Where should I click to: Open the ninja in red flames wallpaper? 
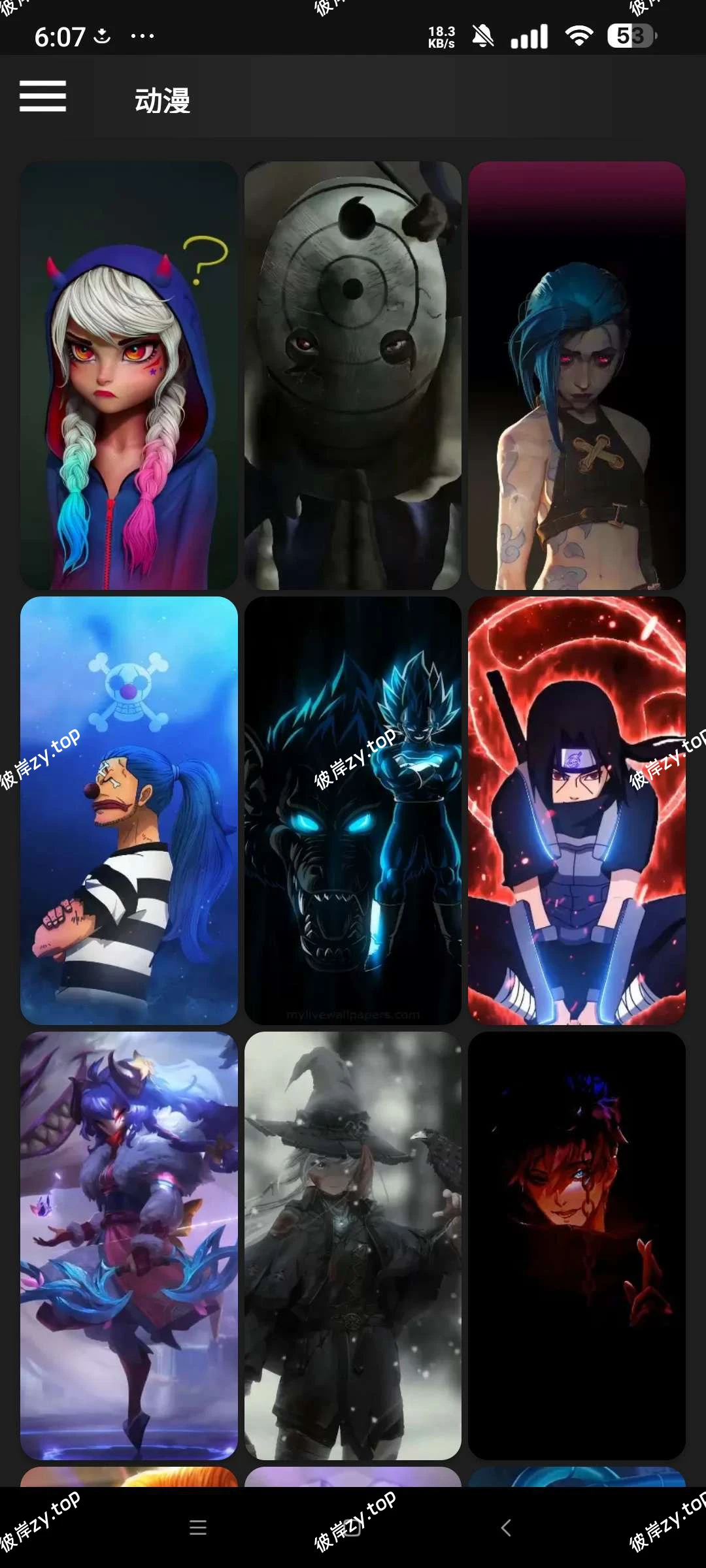pyautogui.click(x=577, y=810)
